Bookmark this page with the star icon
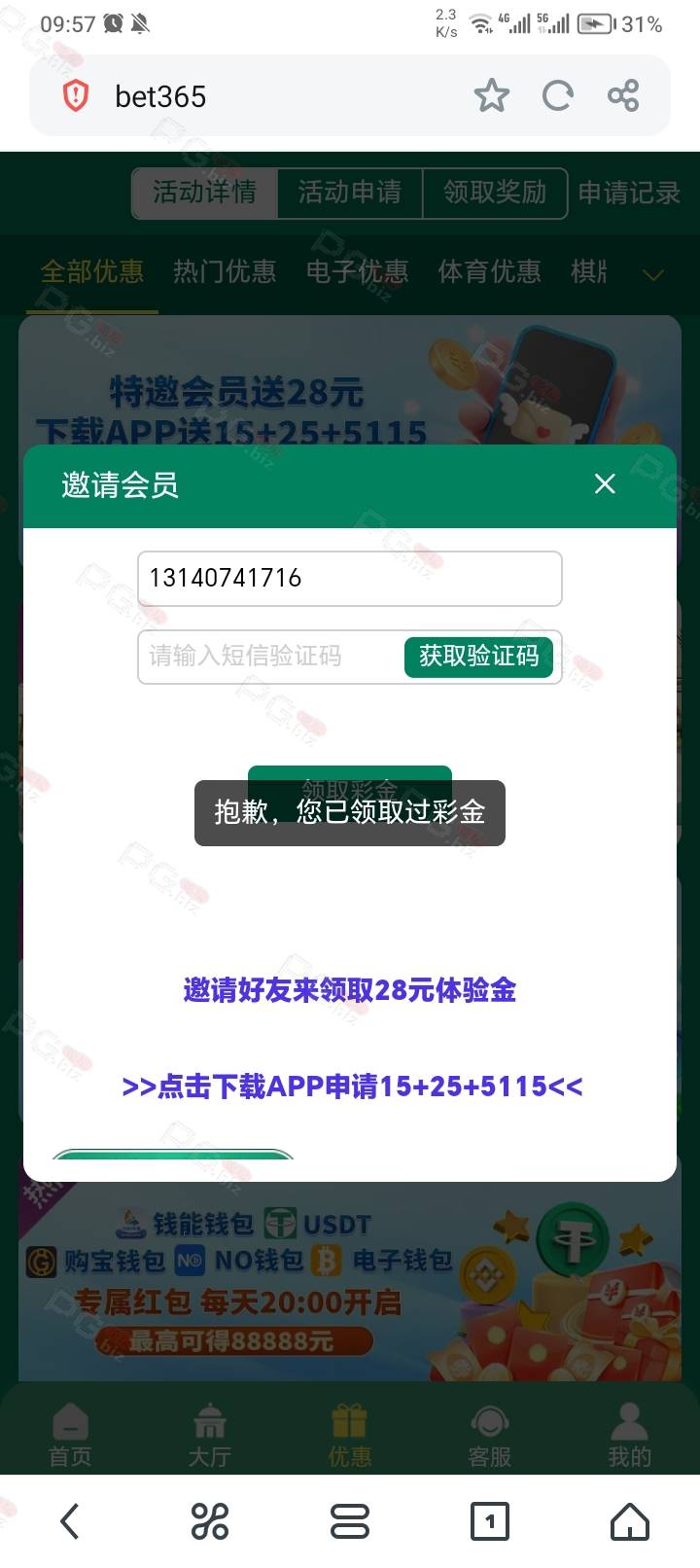Screen dimensions: 700x1568 (x=491, y=95)
